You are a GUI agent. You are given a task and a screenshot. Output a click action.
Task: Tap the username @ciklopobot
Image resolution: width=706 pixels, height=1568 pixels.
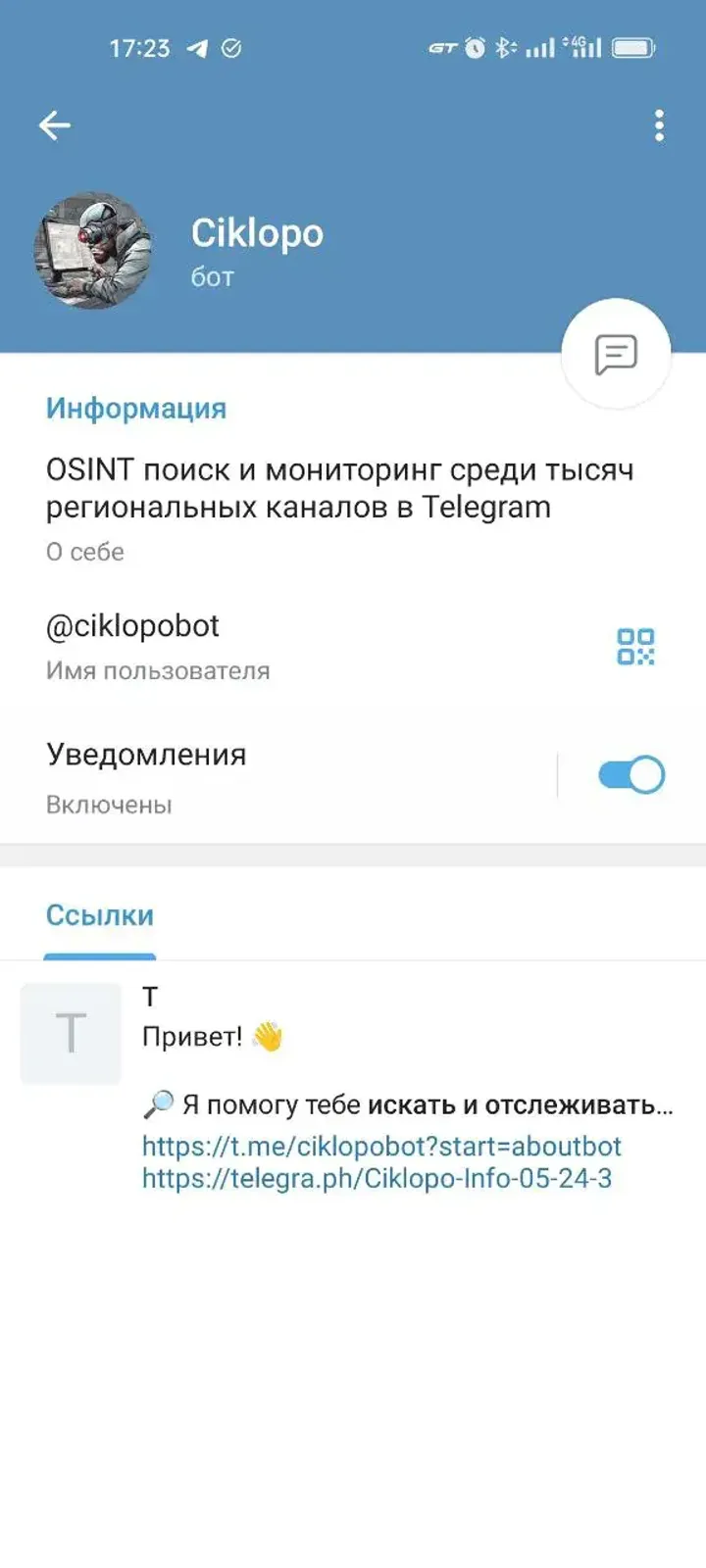[x=132, y=626]
